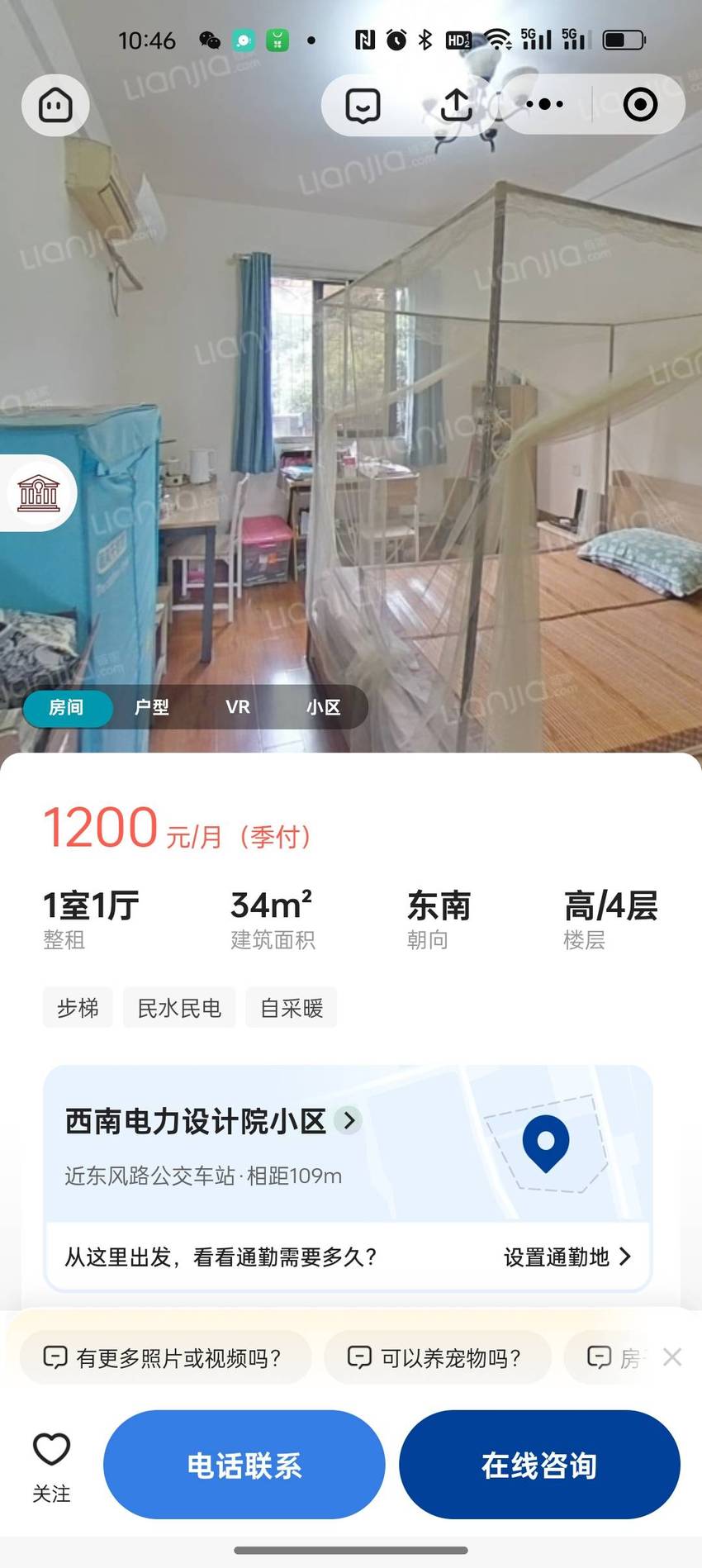The image size is (702, 1568).
Task: Select the 房间 photo tab
Action: [67, 708]
